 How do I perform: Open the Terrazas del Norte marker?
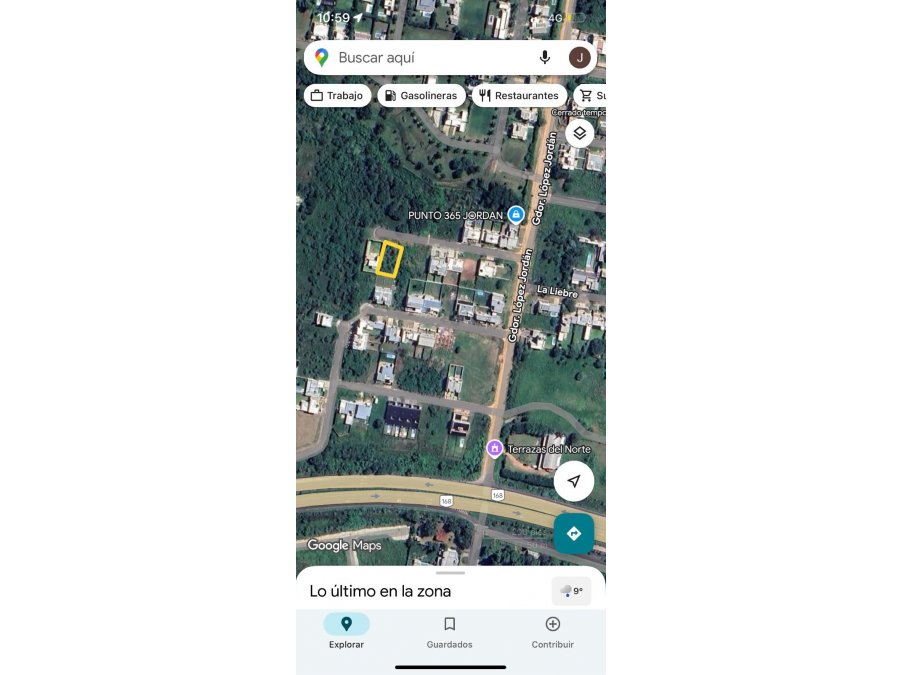coord(494,448)
